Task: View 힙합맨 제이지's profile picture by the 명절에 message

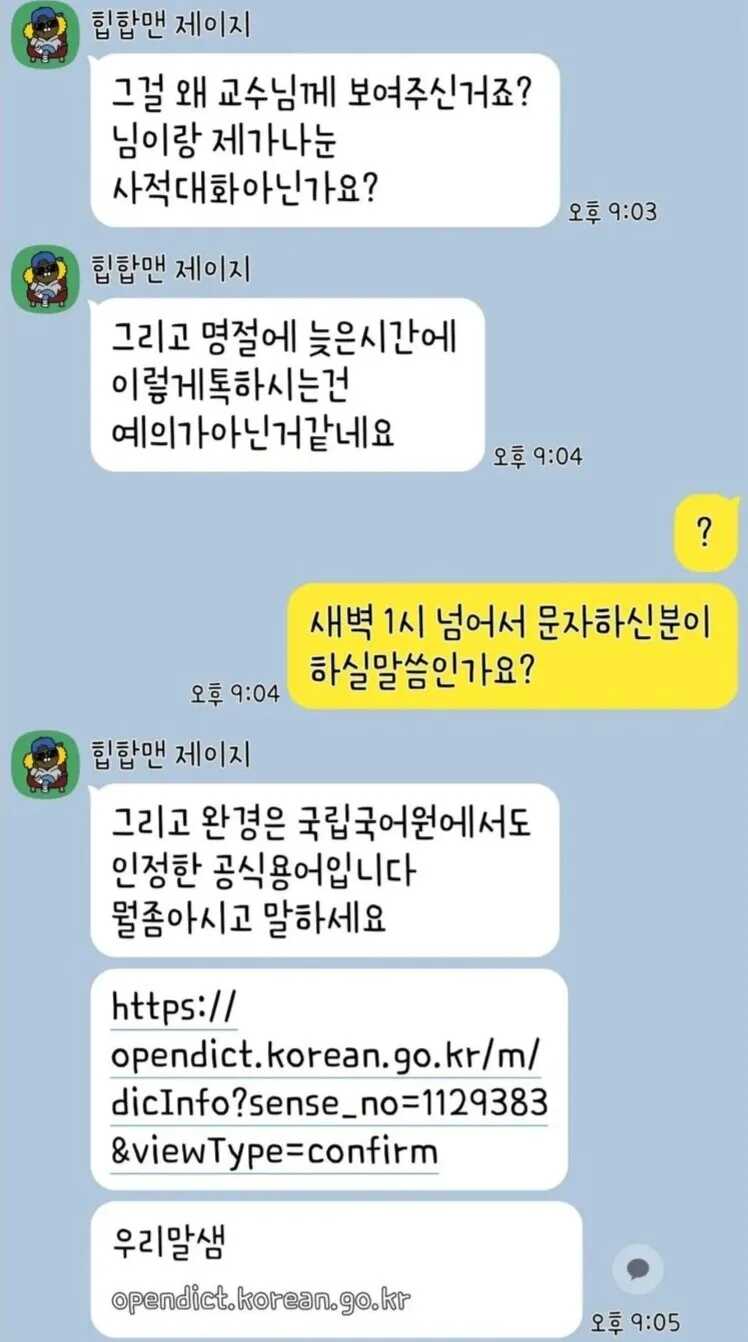Action: point(45,279)
